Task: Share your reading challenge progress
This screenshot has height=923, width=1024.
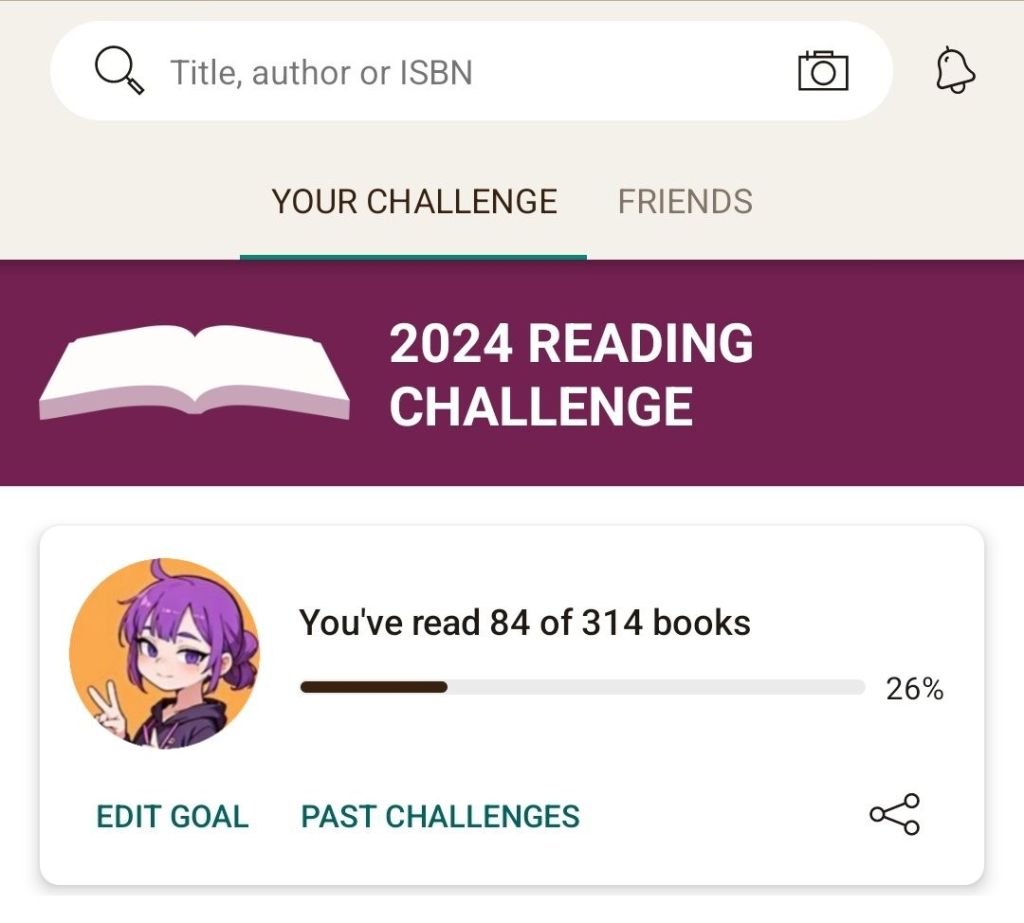Action: coord(894,814)
